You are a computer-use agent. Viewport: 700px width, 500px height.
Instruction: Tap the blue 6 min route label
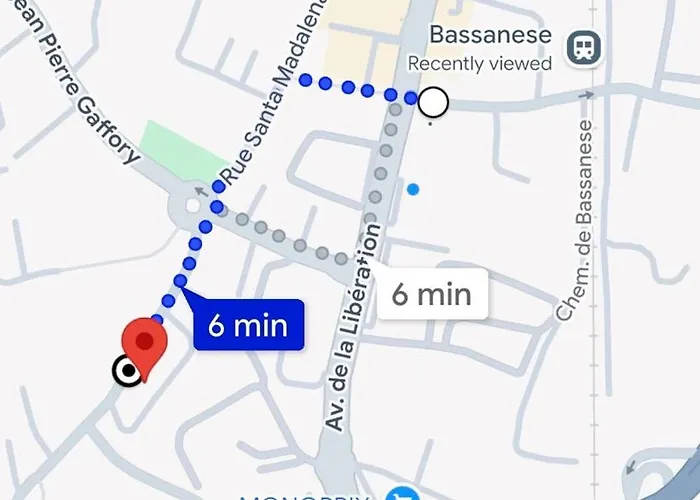click(247, 325)
